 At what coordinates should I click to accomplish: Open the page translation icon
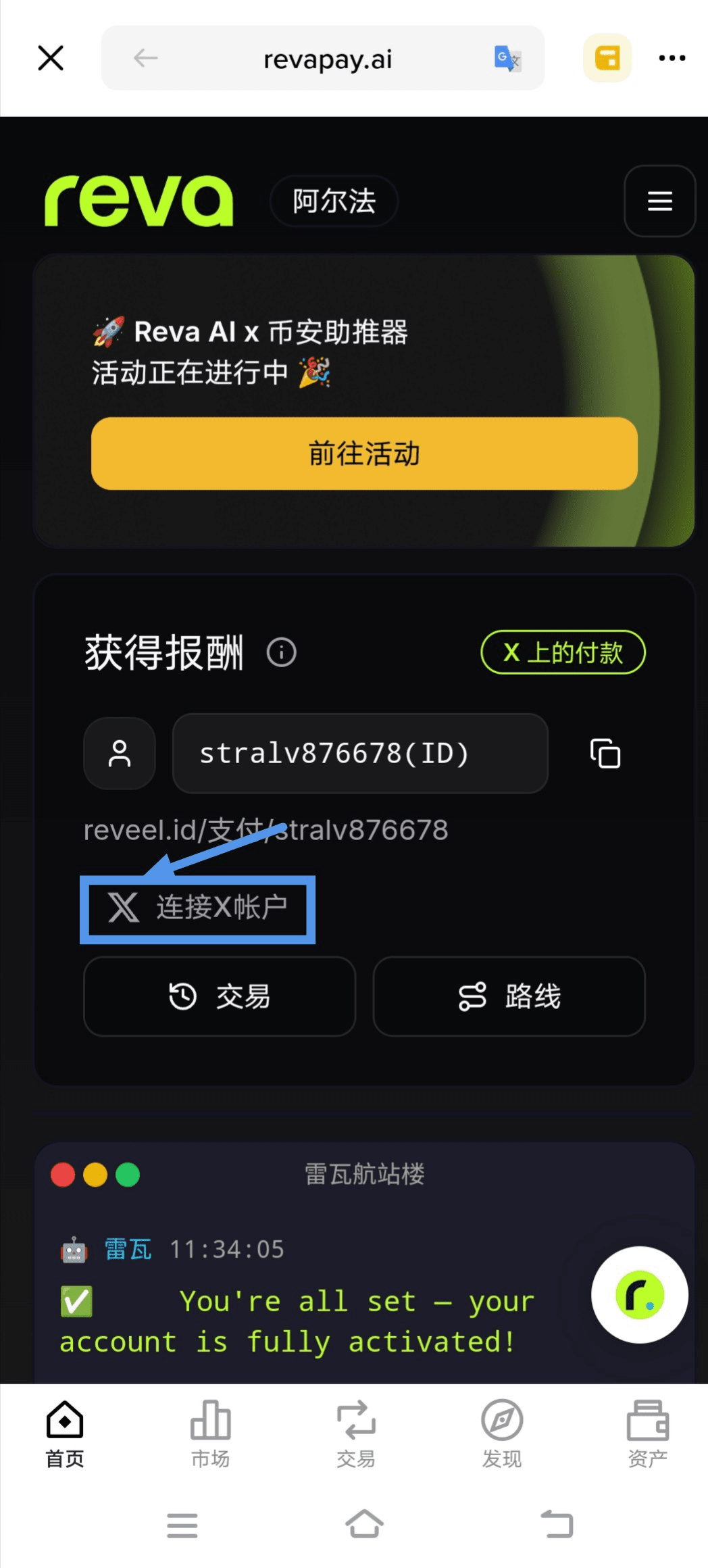point(507,59)
